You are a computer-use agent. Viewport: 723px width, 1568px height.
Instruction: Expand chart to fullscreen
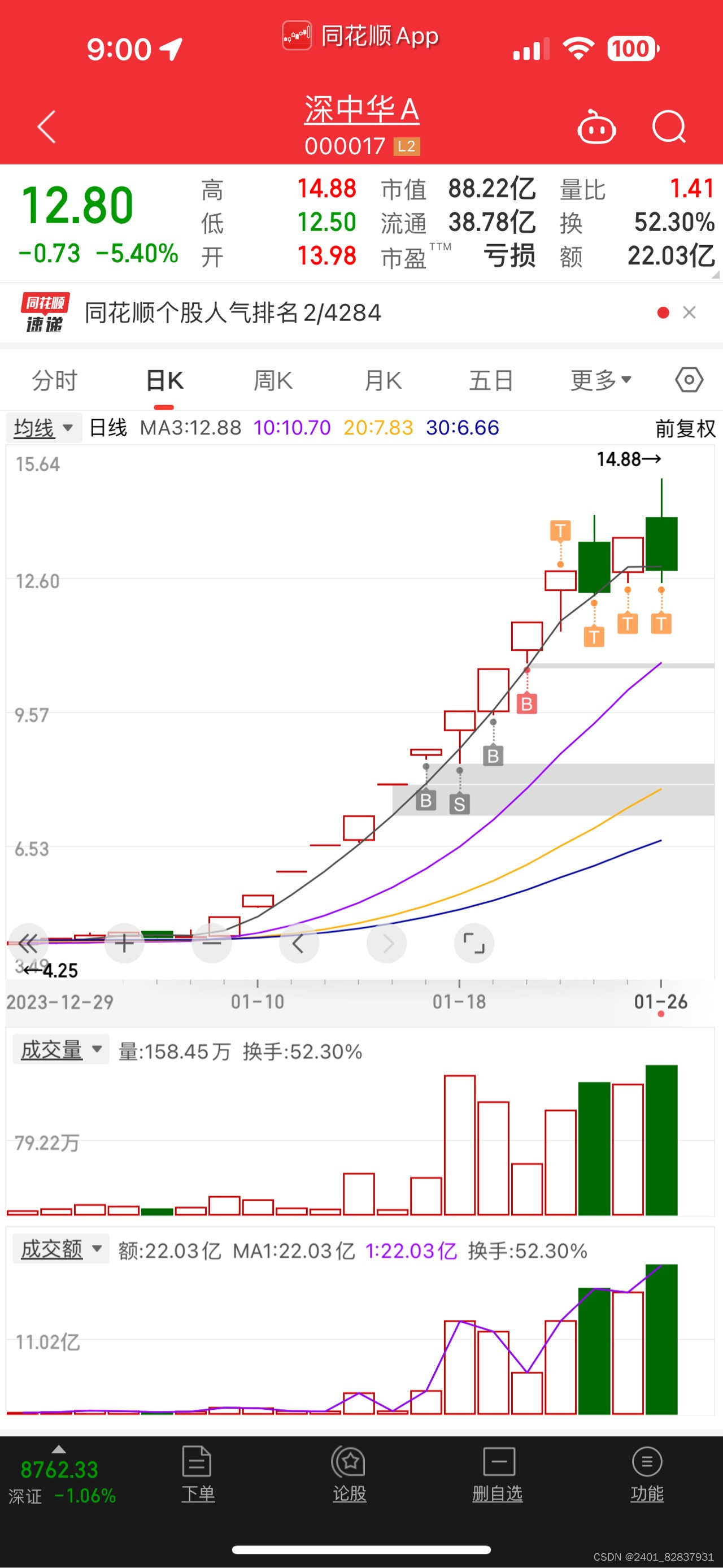[473, 944]
